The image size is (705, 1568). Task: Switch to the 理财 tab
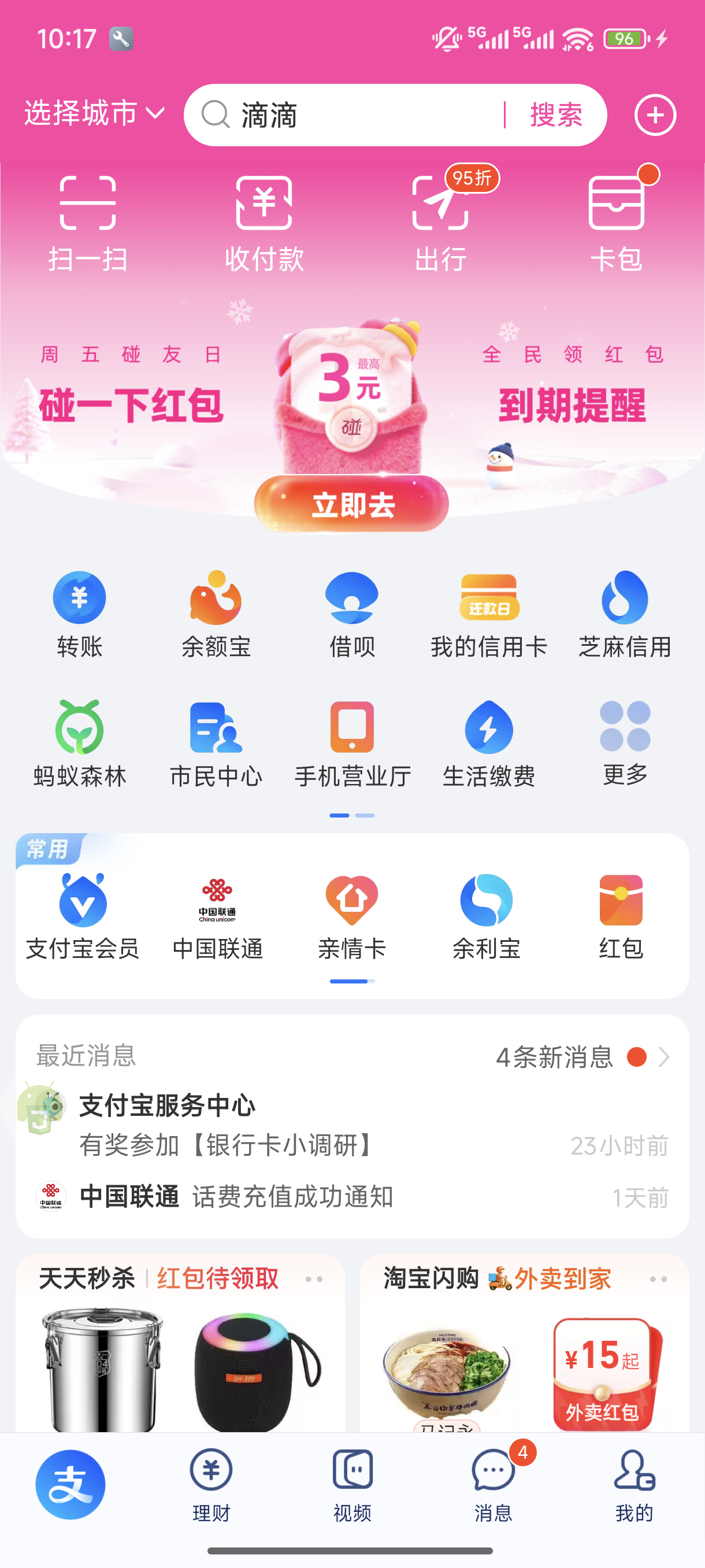pyautogui.click(x=211, y=1484)
